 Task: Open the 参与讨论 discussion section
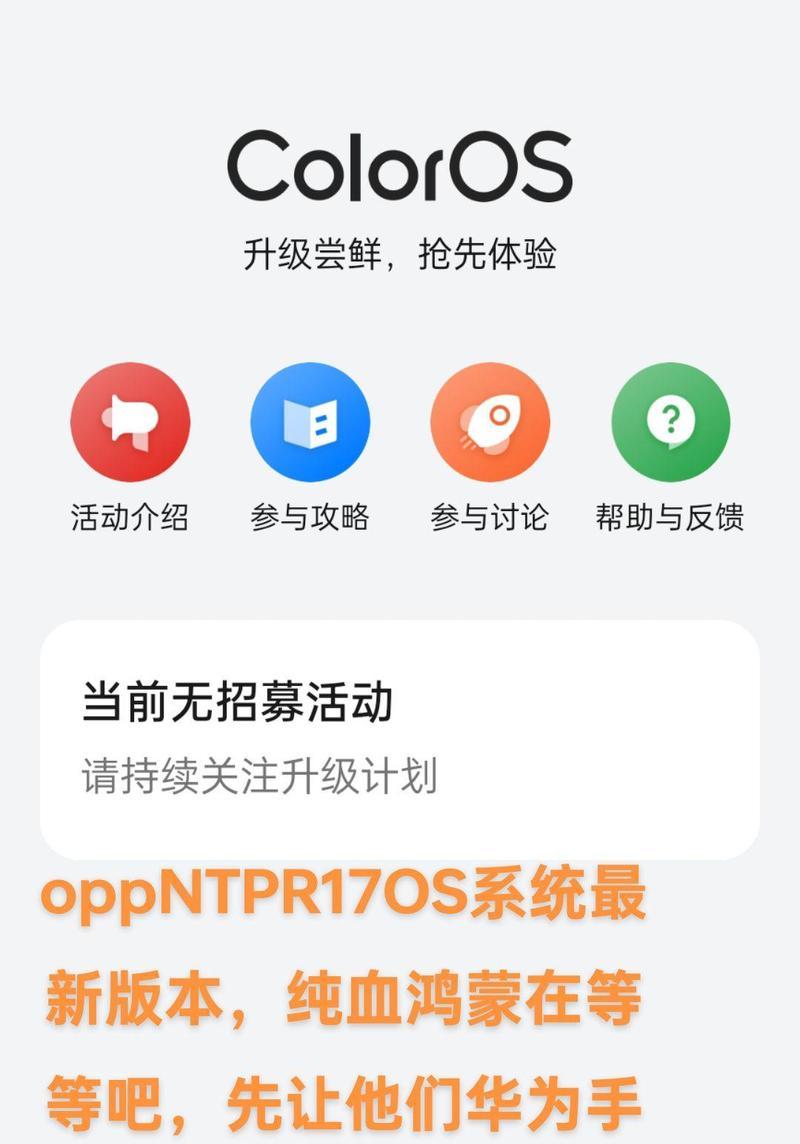click(490, 423)
